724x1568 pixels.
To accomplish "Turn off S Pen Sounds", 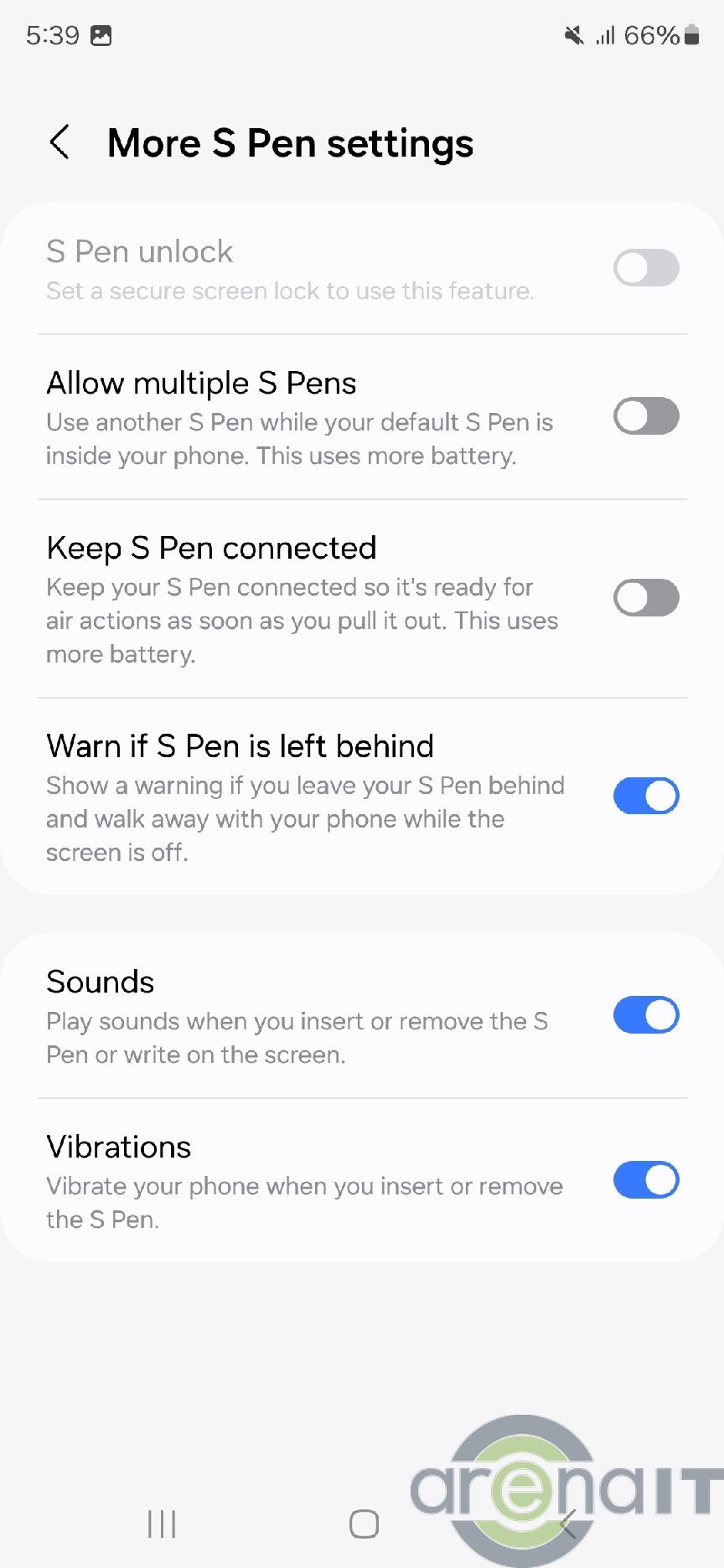I will tap(645, 1015).
